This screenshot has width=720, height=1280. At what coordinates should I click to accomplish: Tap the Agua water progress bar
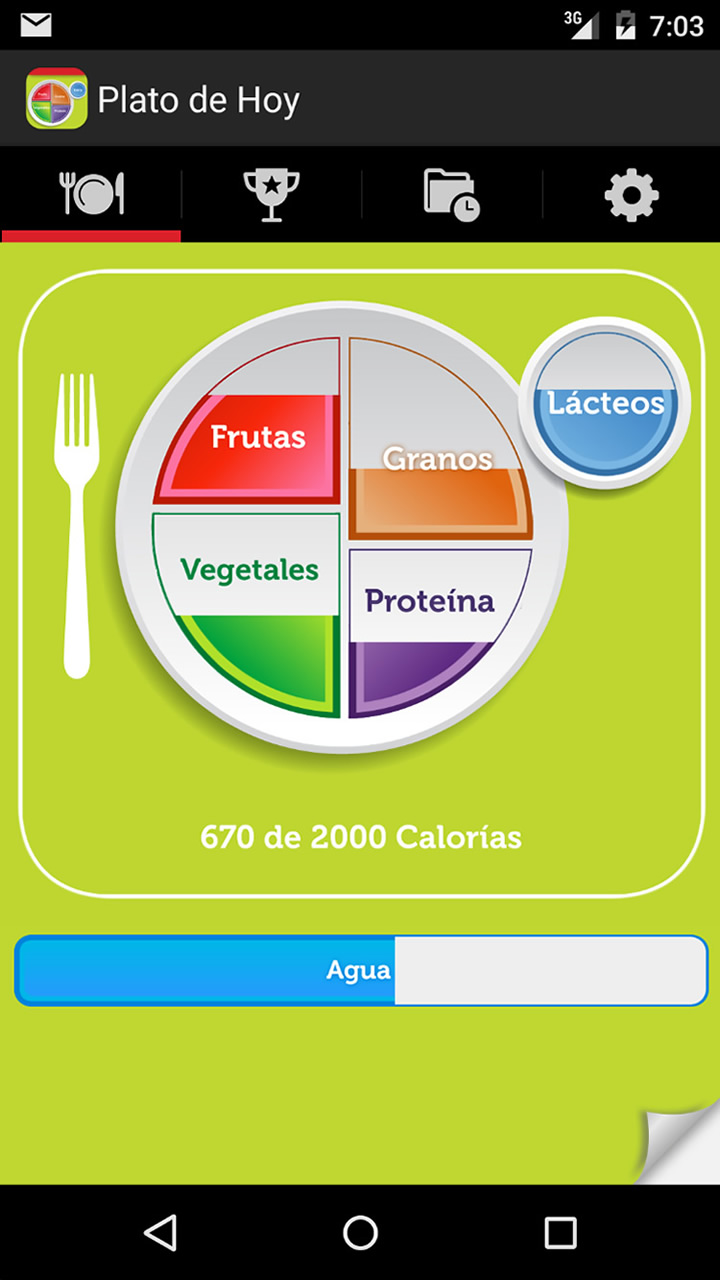pyautogui.click(x=360, y=970)
